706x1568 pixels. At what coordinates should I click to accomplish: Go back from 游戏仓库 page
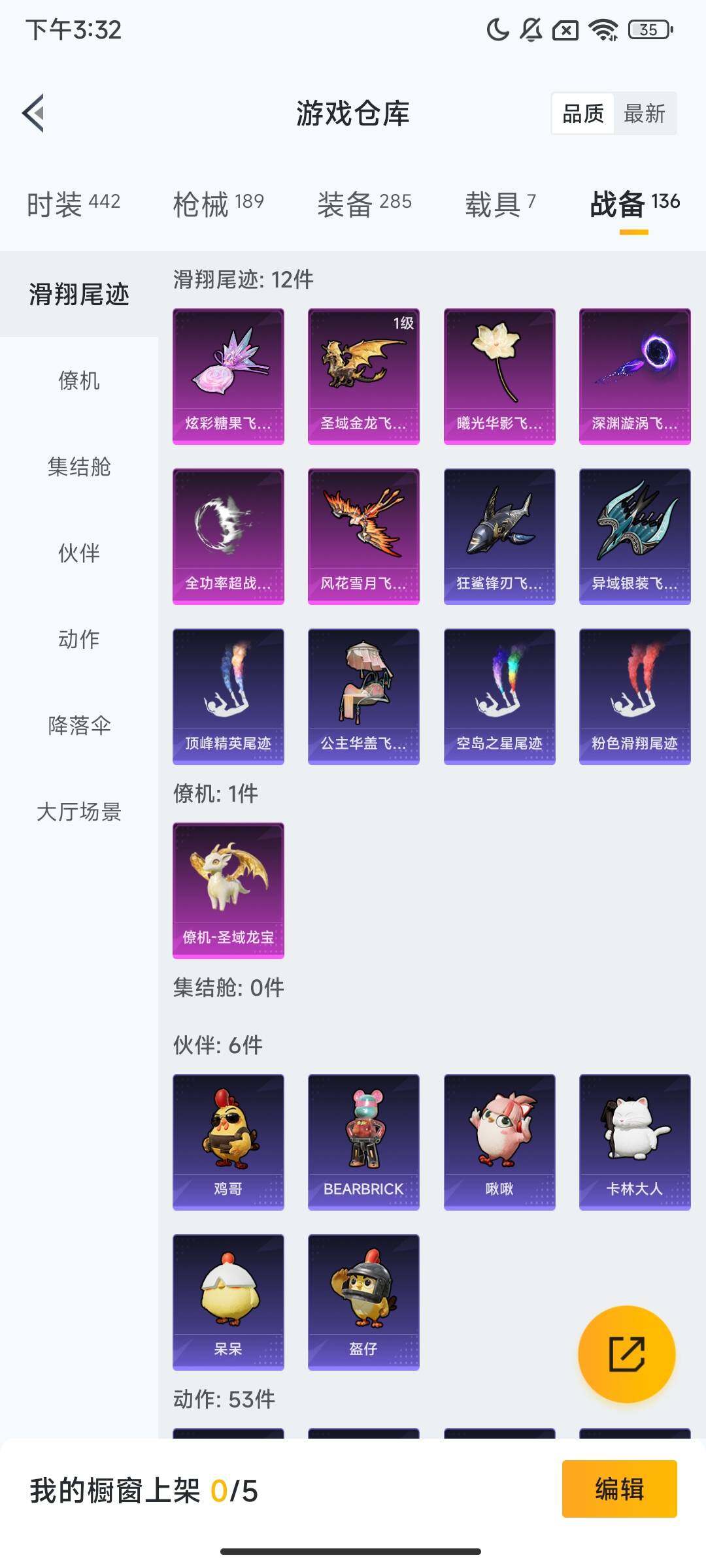point(34,113)
